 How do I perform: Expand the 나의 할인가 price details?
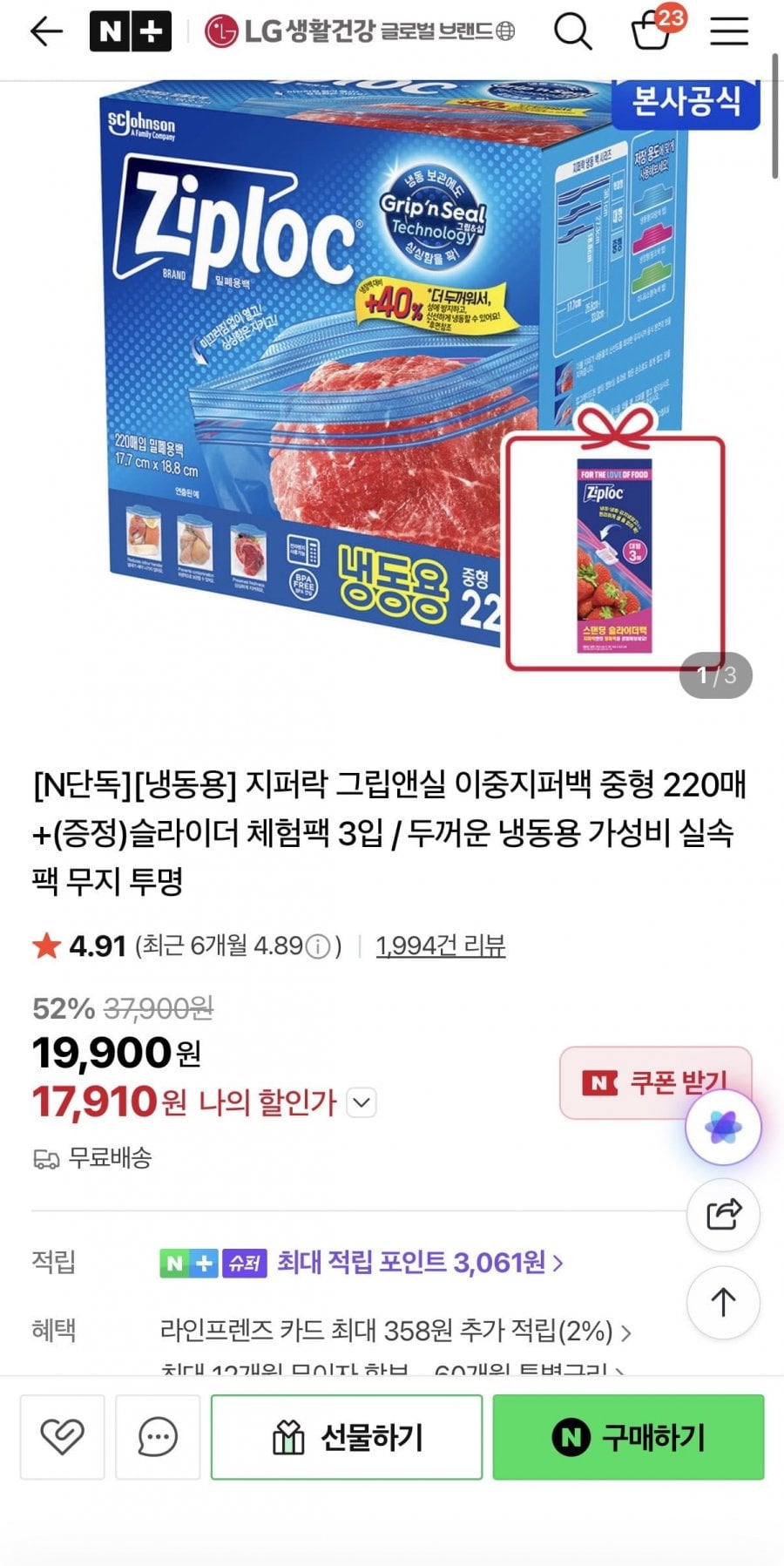click(360, 1102)
